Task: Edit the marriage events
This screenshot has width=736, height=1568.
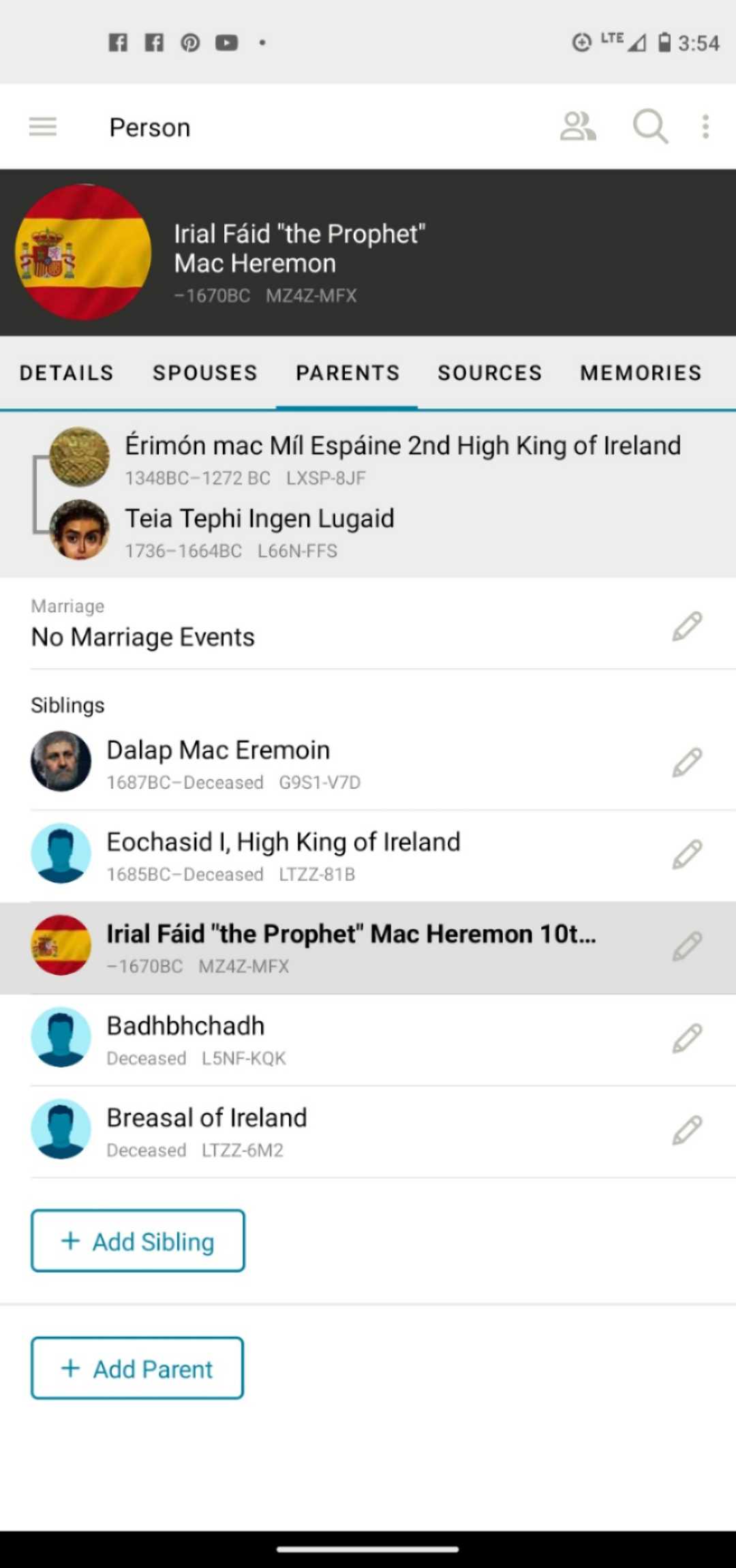Action: pos(687,627)
